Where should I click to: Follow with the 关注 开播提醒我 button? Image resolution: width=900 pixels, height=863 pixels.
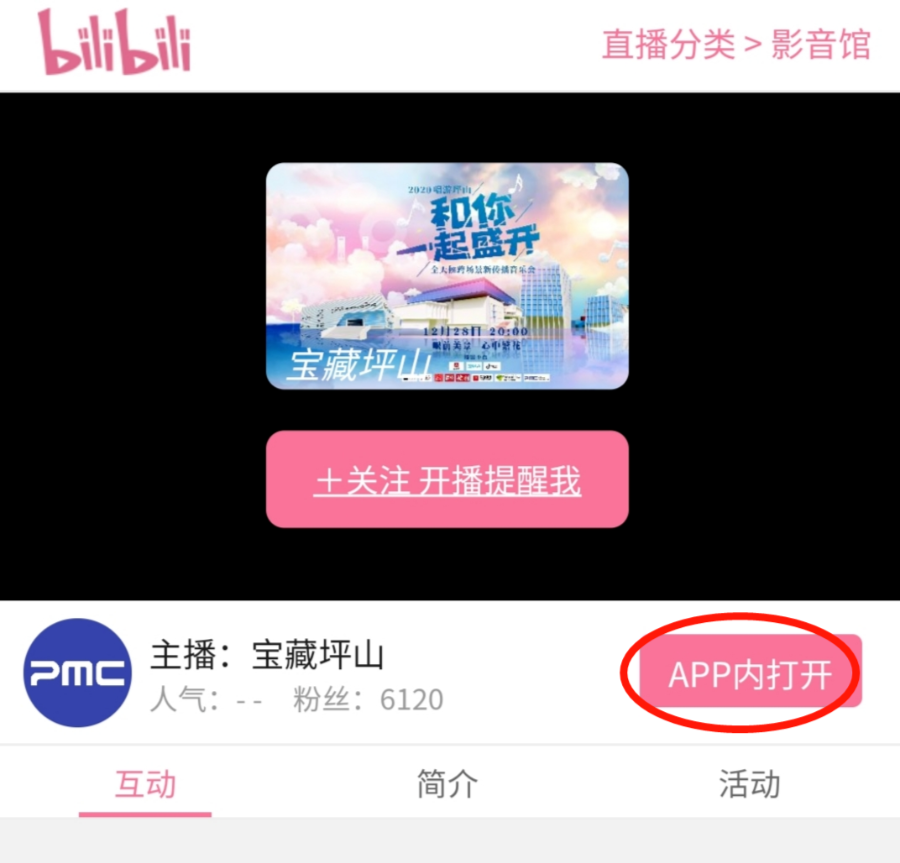(x=447, y=480)
